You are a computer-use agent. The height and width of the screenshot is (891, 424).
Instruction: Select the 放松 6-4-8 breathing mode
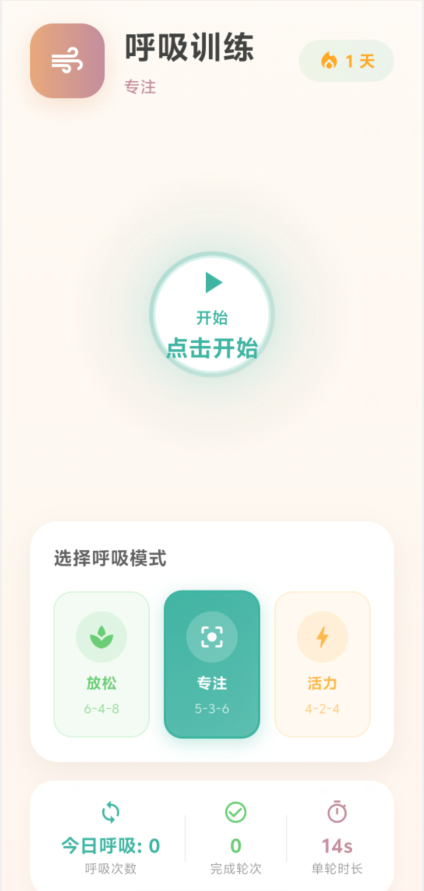point(102,664)
